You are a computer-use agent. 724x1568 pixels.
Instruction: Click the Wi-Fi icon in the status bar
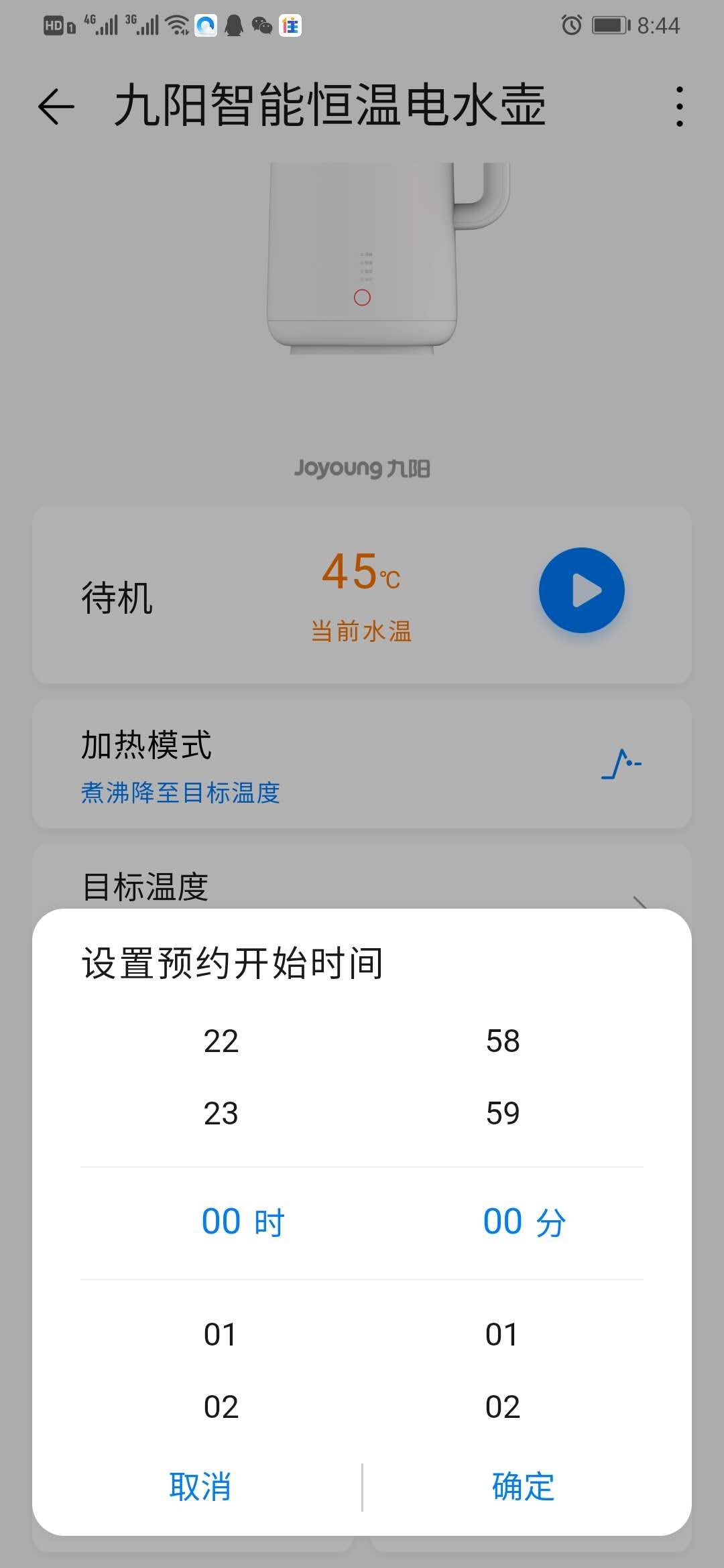[176, 25]
